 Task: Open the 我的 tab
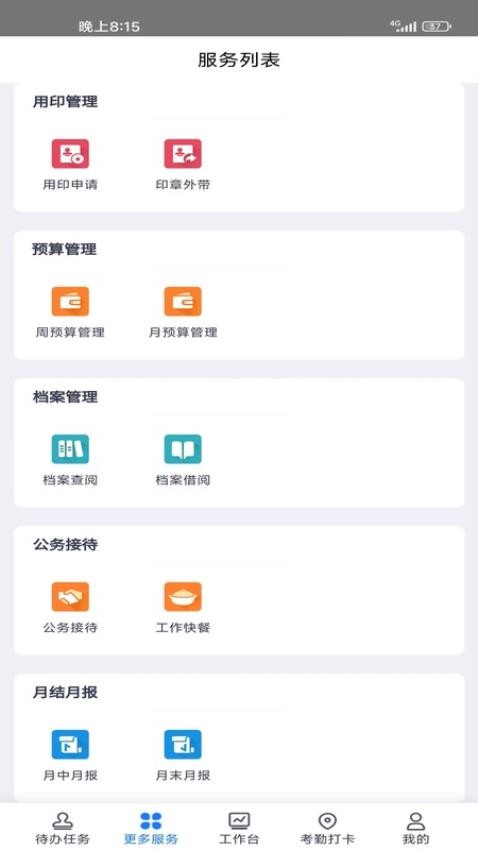coord(416,828)
